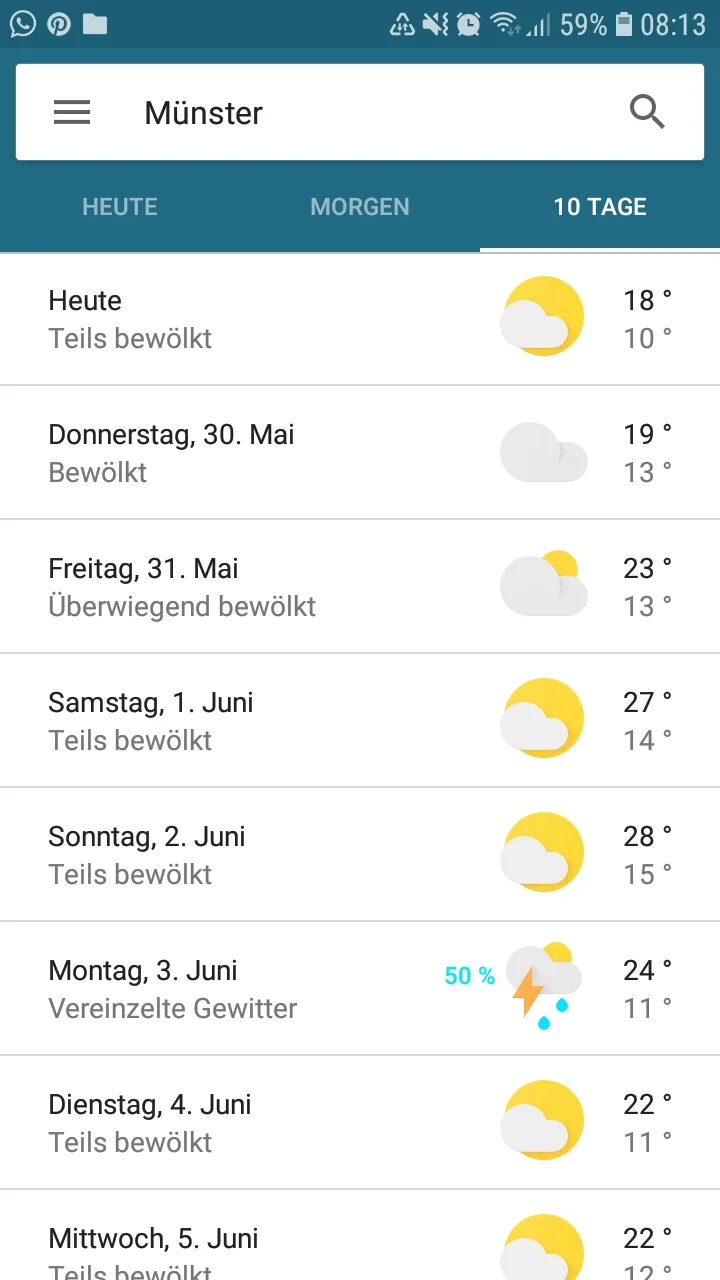This screenshot has width=720, height=1280.
Task: Tap the sun-and-cloud icon for Samstag 1. Juni
Action: 542,719
